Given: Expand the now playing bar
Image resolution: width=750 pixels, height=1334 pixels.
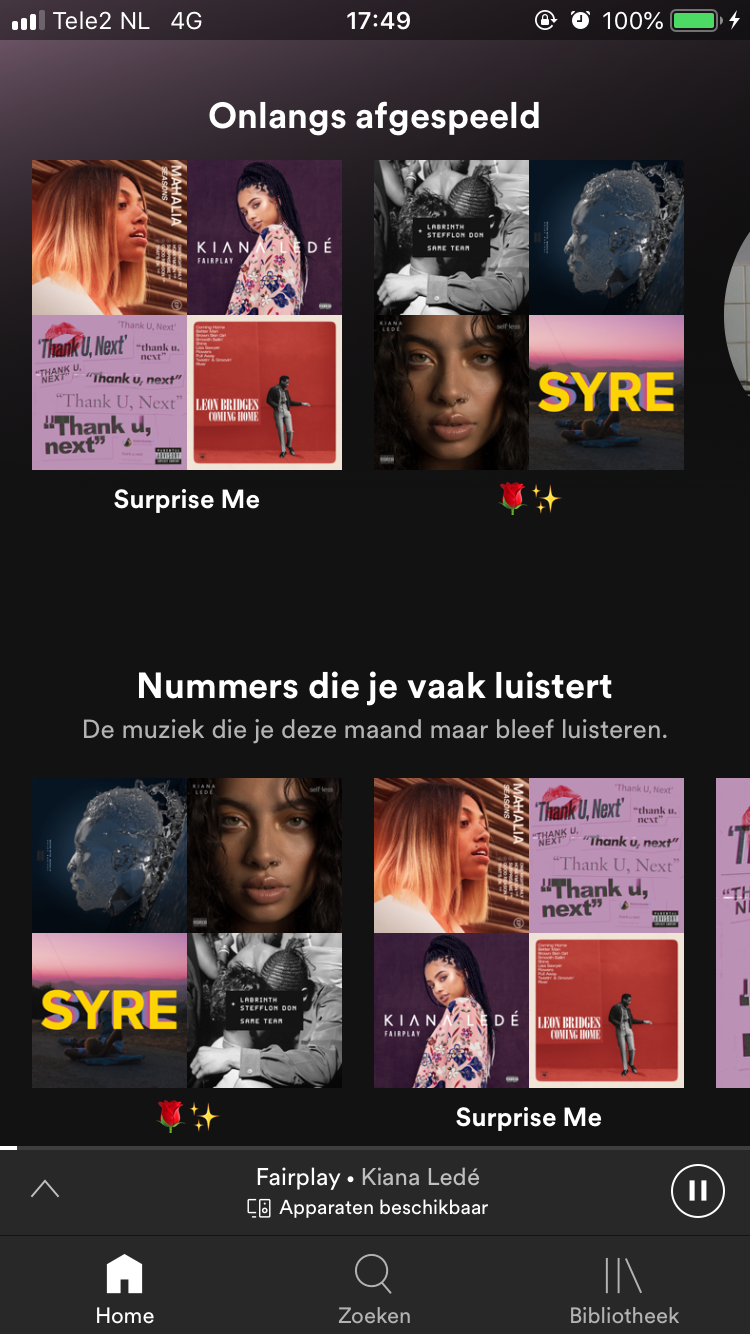Looking at the screenshot, I should (x=45, y=1190).
